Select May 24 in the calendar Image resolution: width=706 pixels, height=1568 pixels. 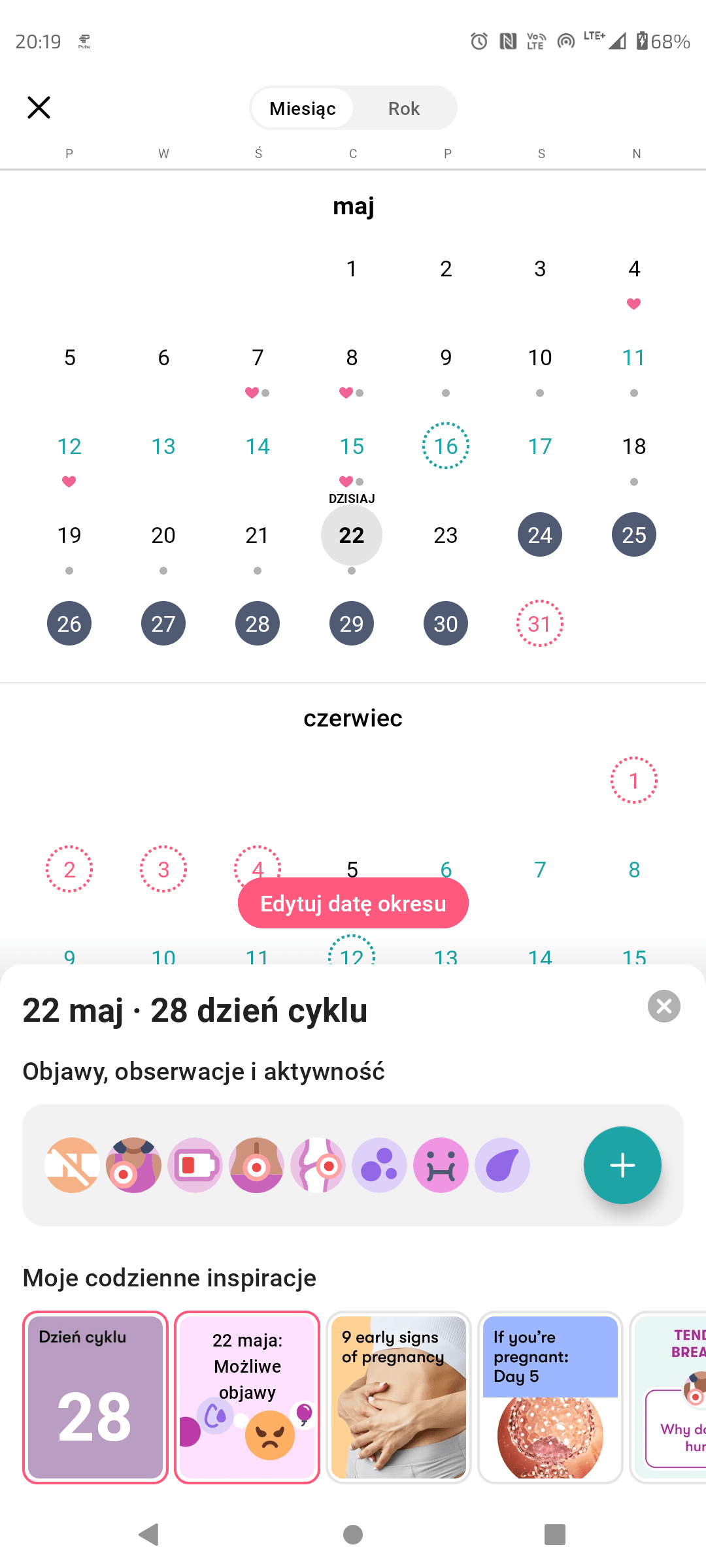pos(540,535)
